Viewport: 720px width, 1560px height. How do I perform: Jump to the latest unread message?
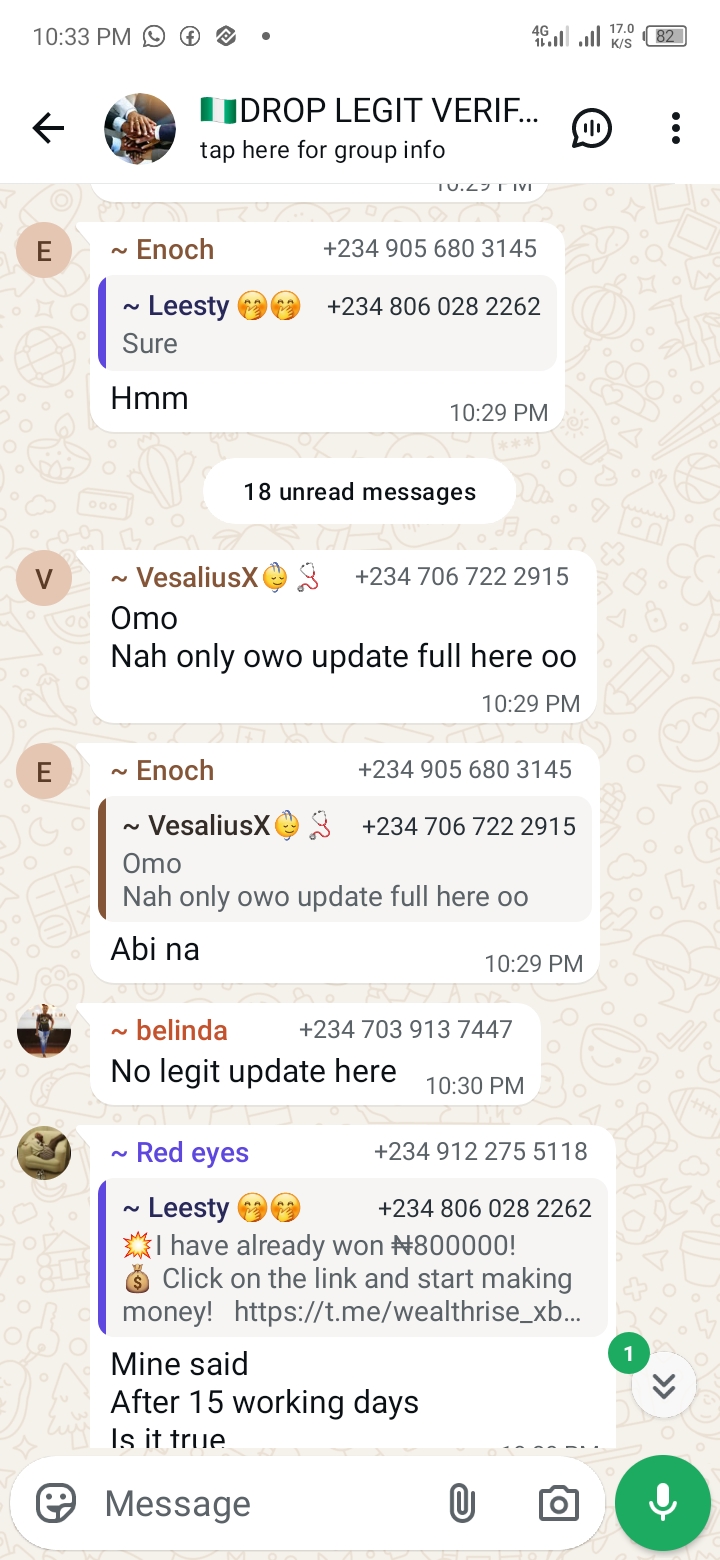pos(664,1385)
